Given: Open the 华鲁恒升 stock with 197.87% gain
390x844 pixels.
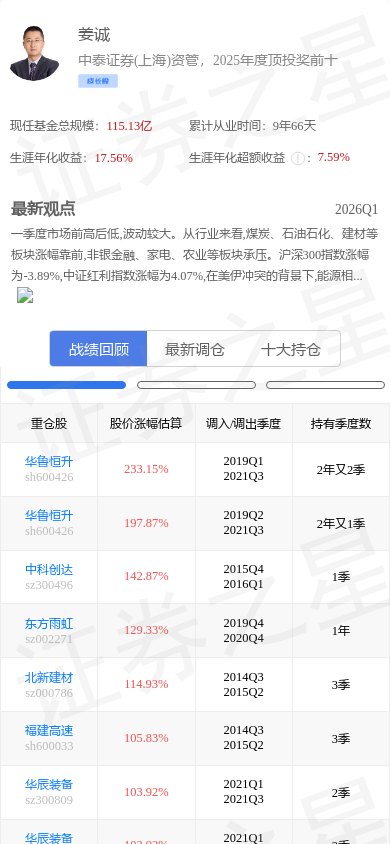Looking at the screenshot, I should [x=49, y=516].
